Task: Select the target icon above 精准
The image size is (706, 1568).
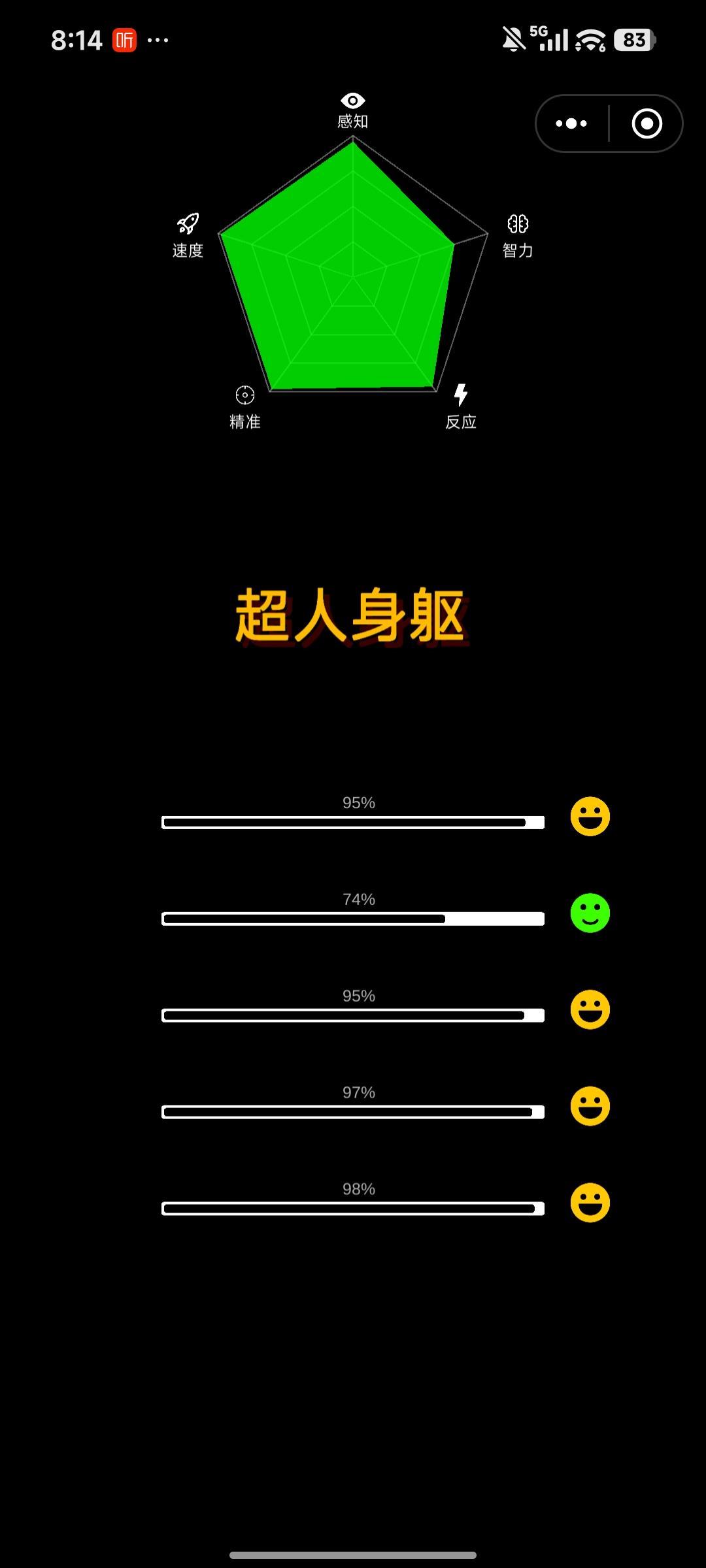Action: [244, 394]
